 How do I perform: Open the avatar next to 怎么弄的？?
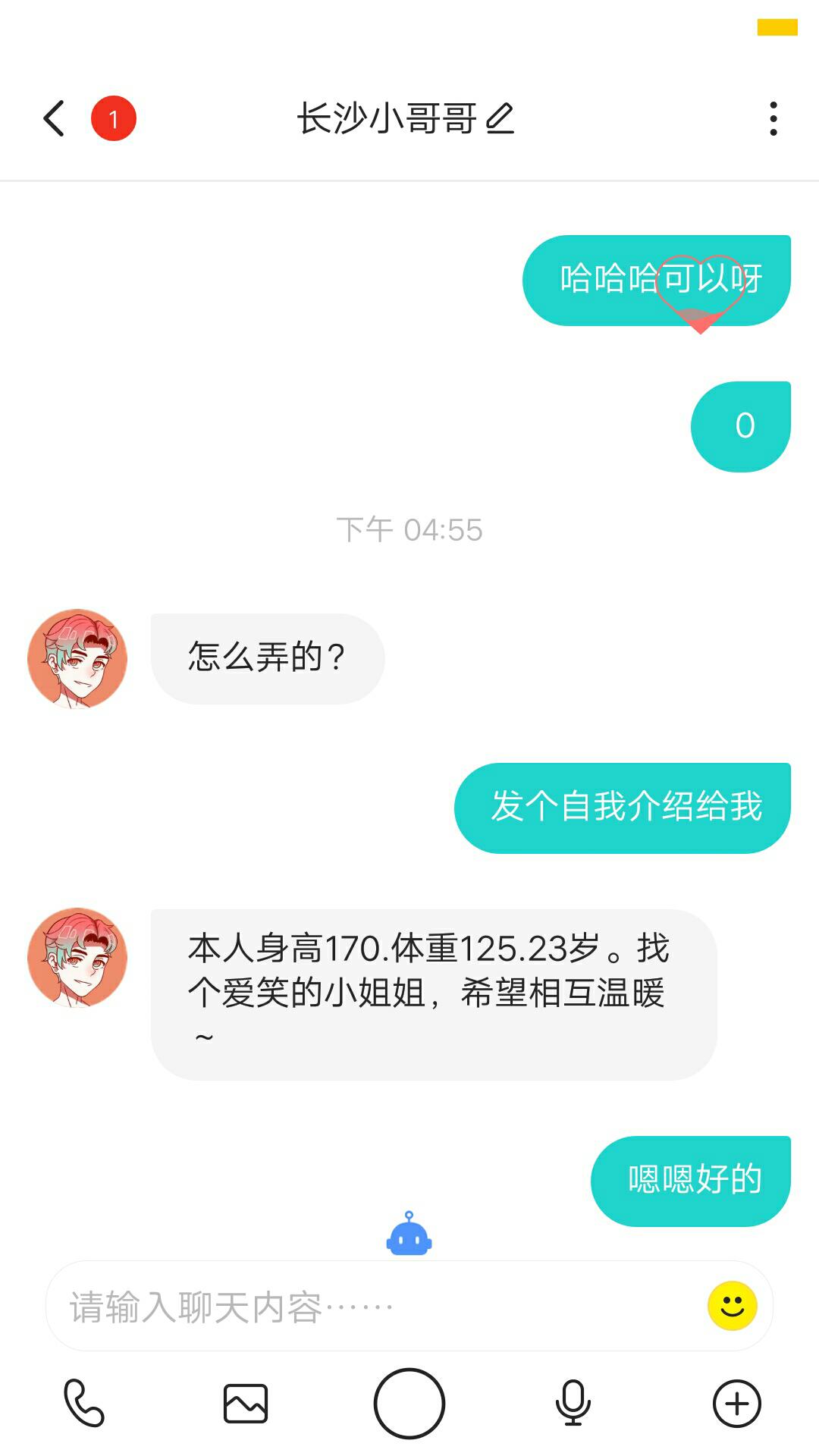77,658
